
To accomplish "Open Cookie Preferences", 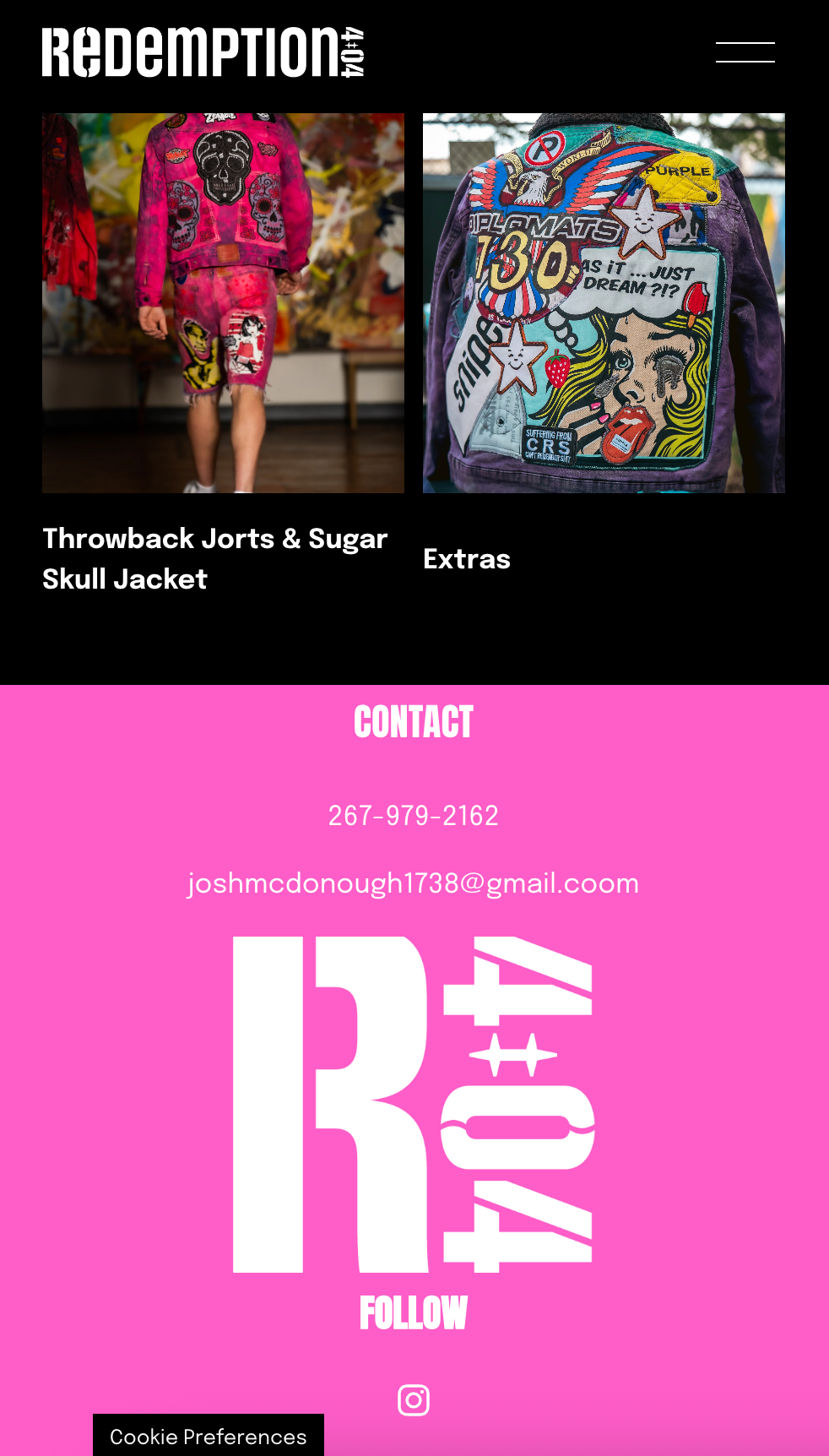I will click(x=209, y=1436).
